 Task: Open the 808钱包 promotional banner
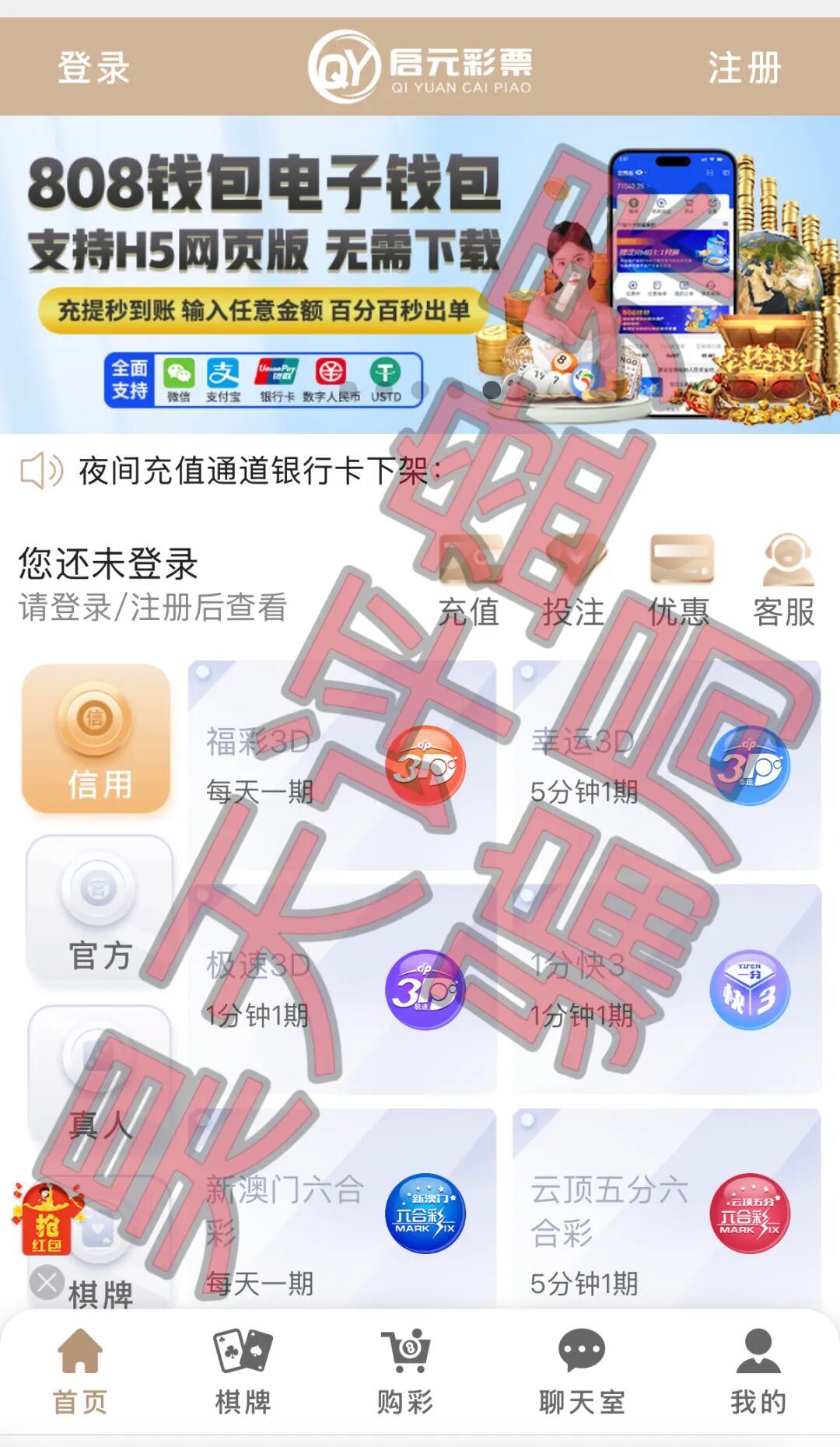click(420, 274)
